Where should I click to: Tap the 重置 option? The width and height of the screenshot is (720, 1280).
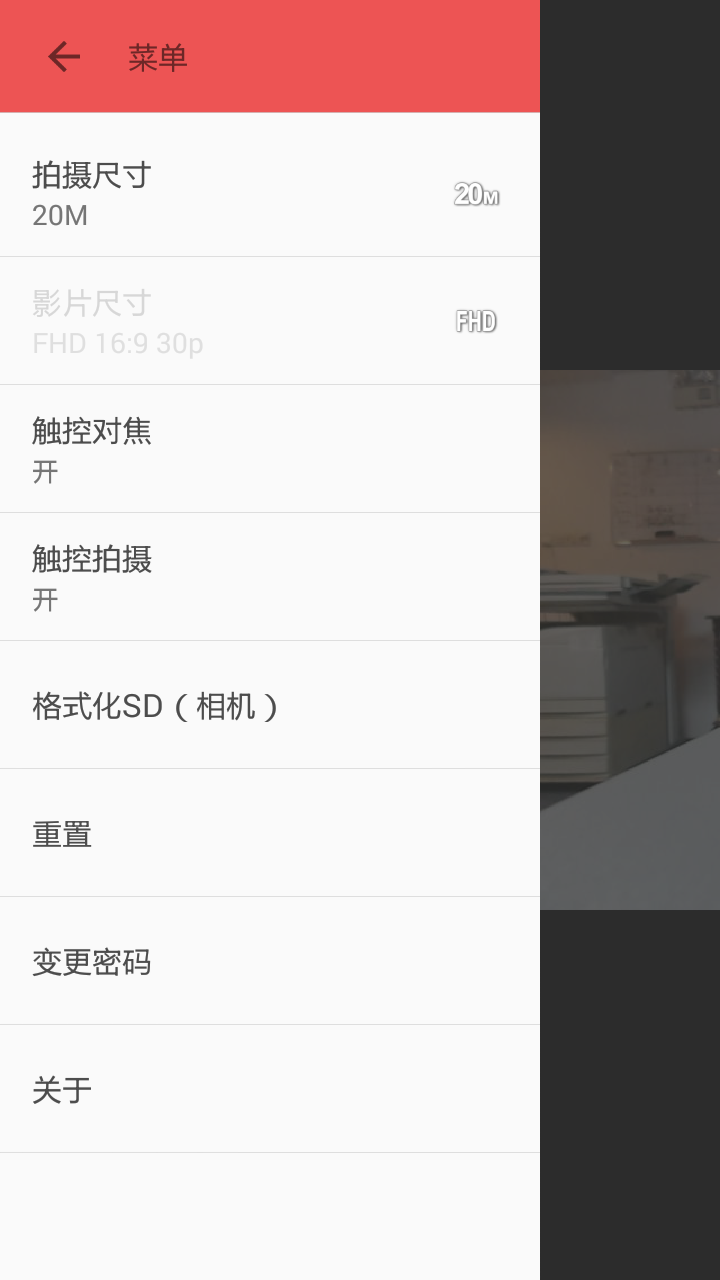pyautogui.click(x=270, y=834)
